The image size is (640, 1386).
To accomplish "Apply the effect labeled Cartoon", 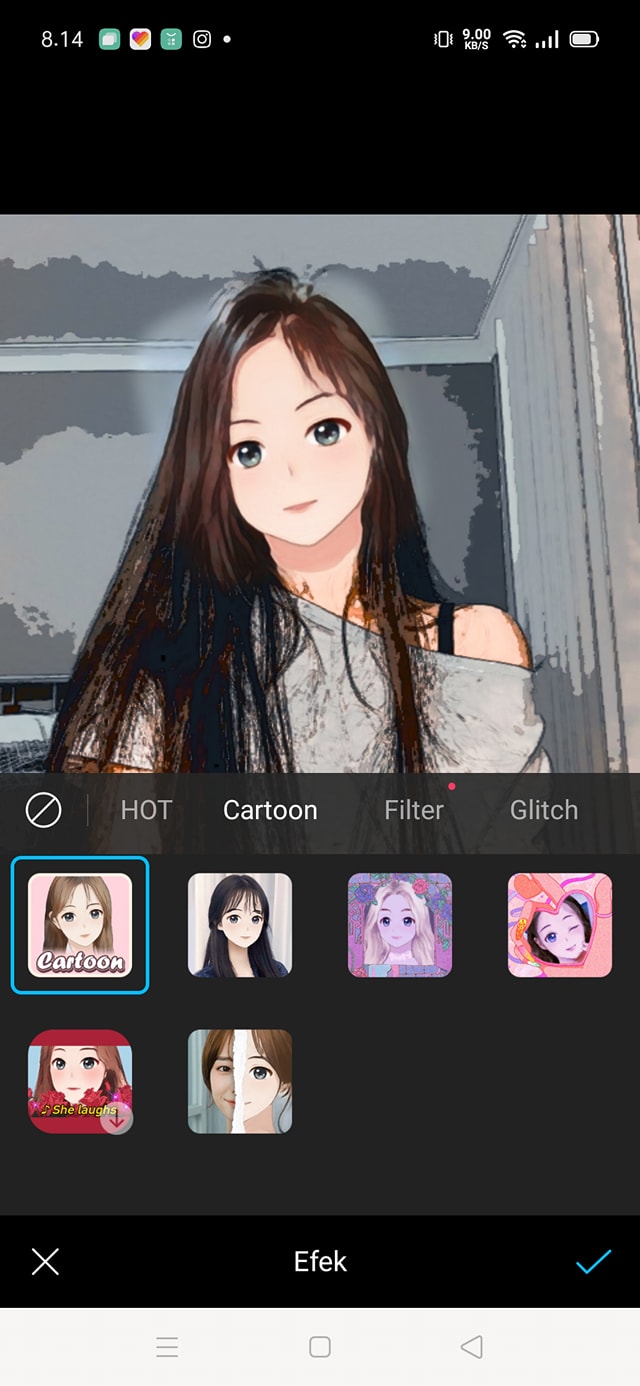I will pyautogui.click(x=80, y=925).
